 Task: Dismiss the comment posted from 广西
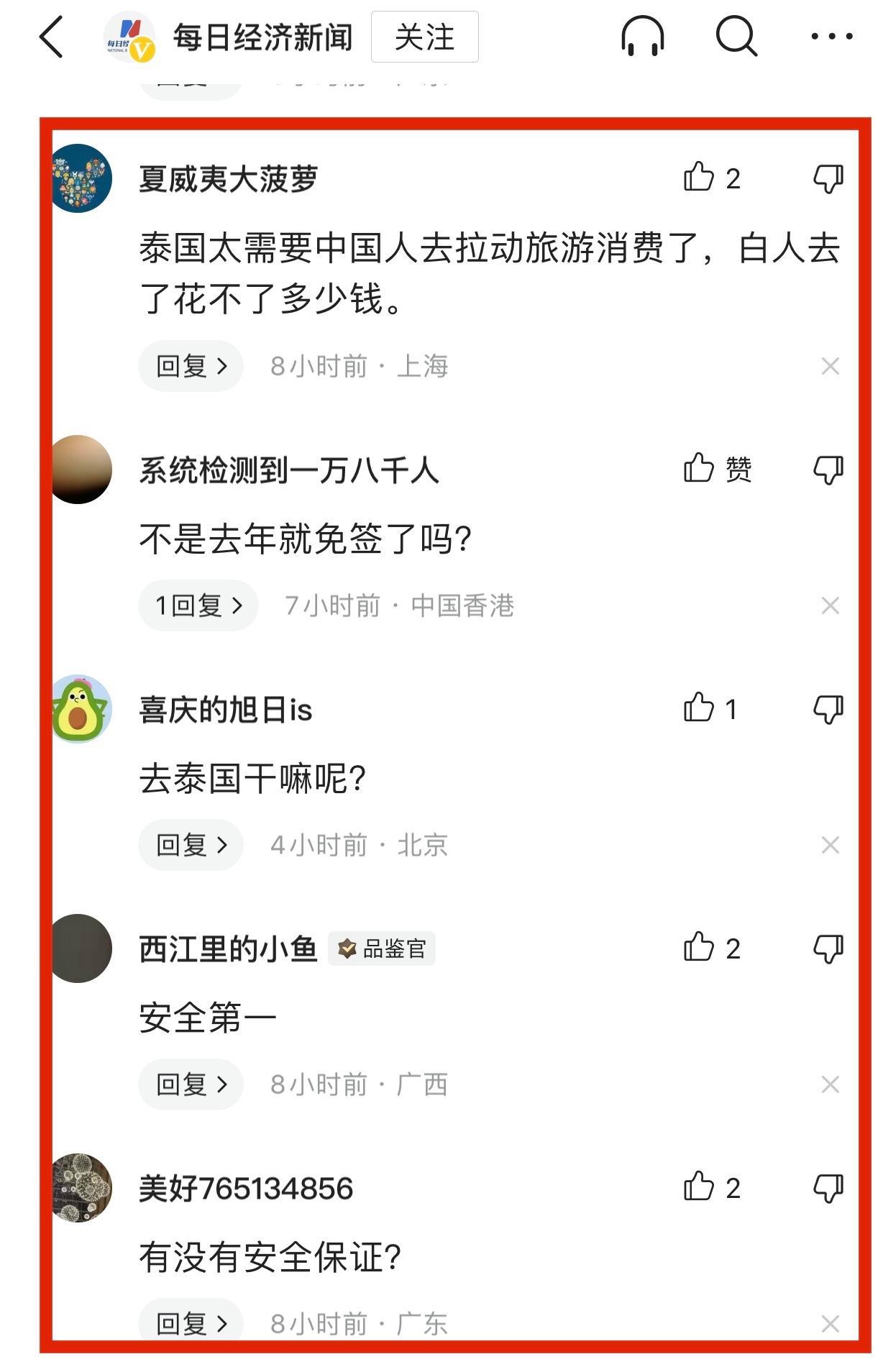pos(830,1084)
